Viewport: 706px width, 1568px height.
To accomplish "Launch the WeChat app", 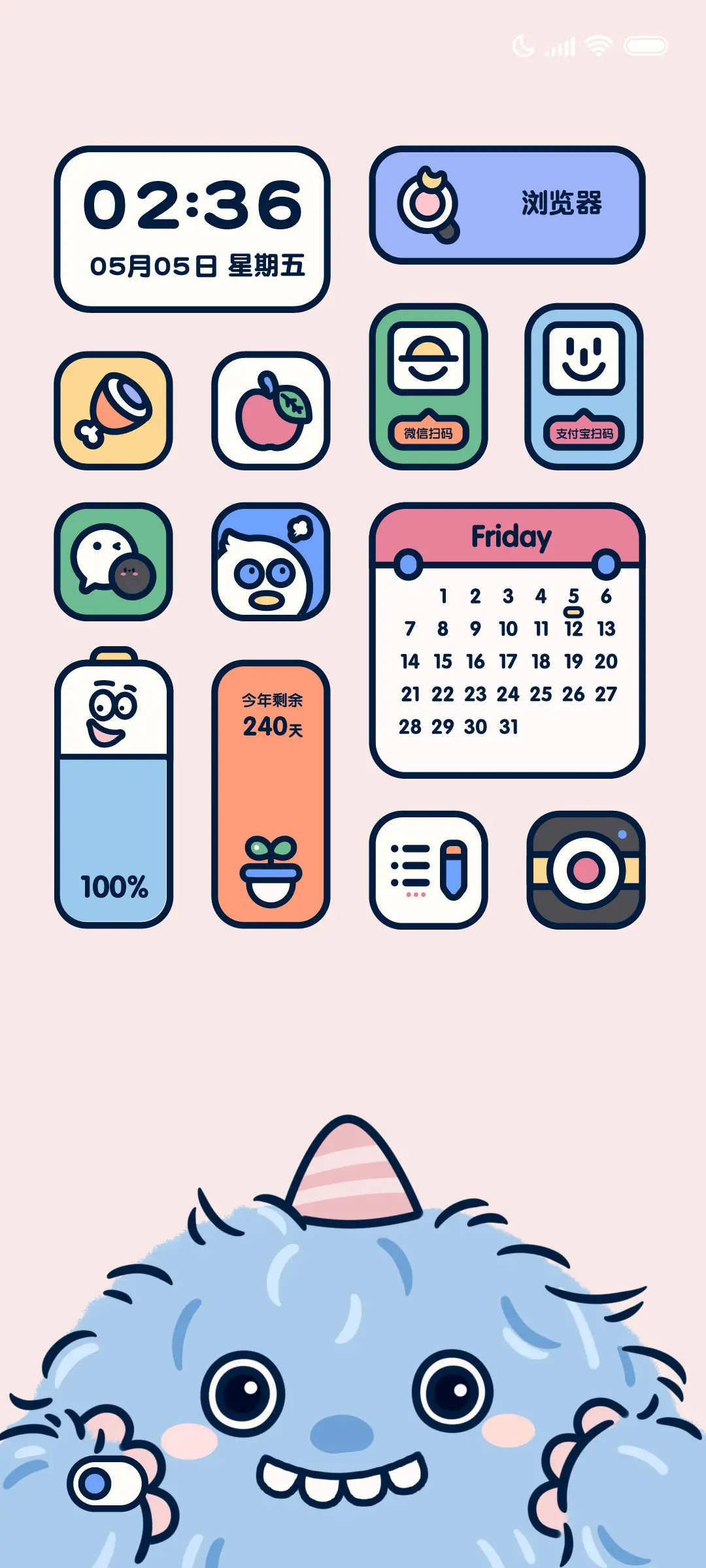I will coord(115,562).
